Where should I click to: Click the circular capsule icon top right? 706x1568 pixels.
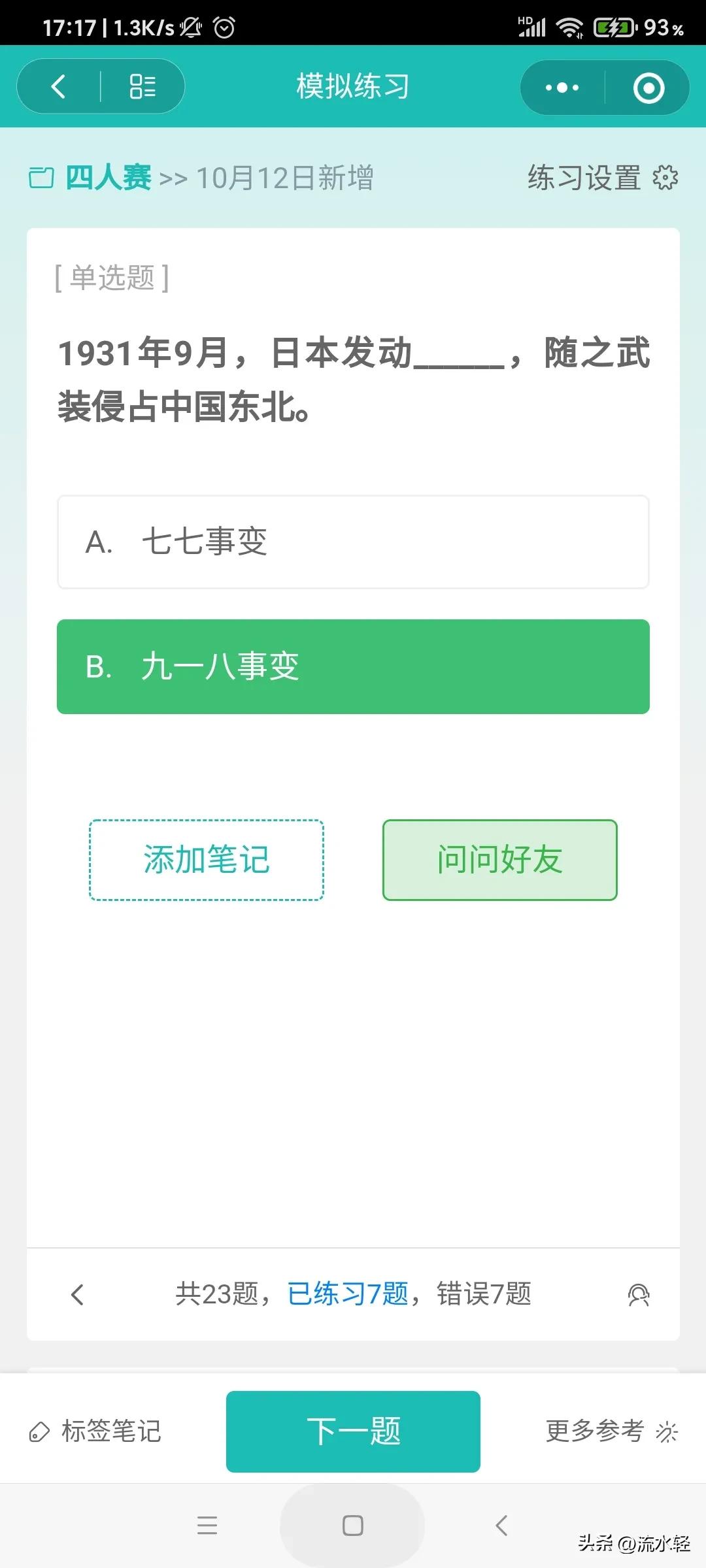coord(647,87)
